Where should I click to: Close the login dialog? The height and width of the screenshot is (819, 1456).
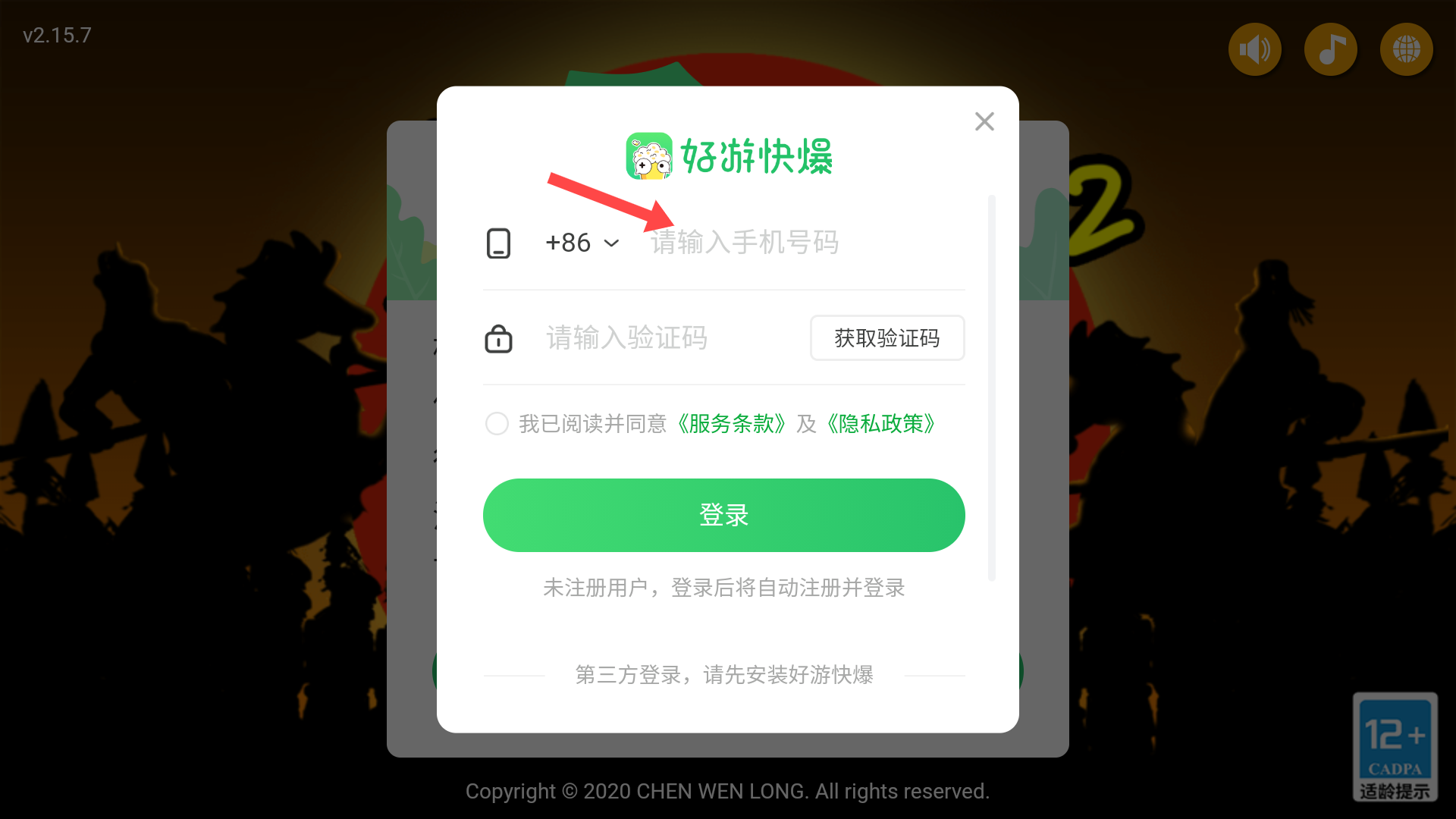(x=984, y=121)
